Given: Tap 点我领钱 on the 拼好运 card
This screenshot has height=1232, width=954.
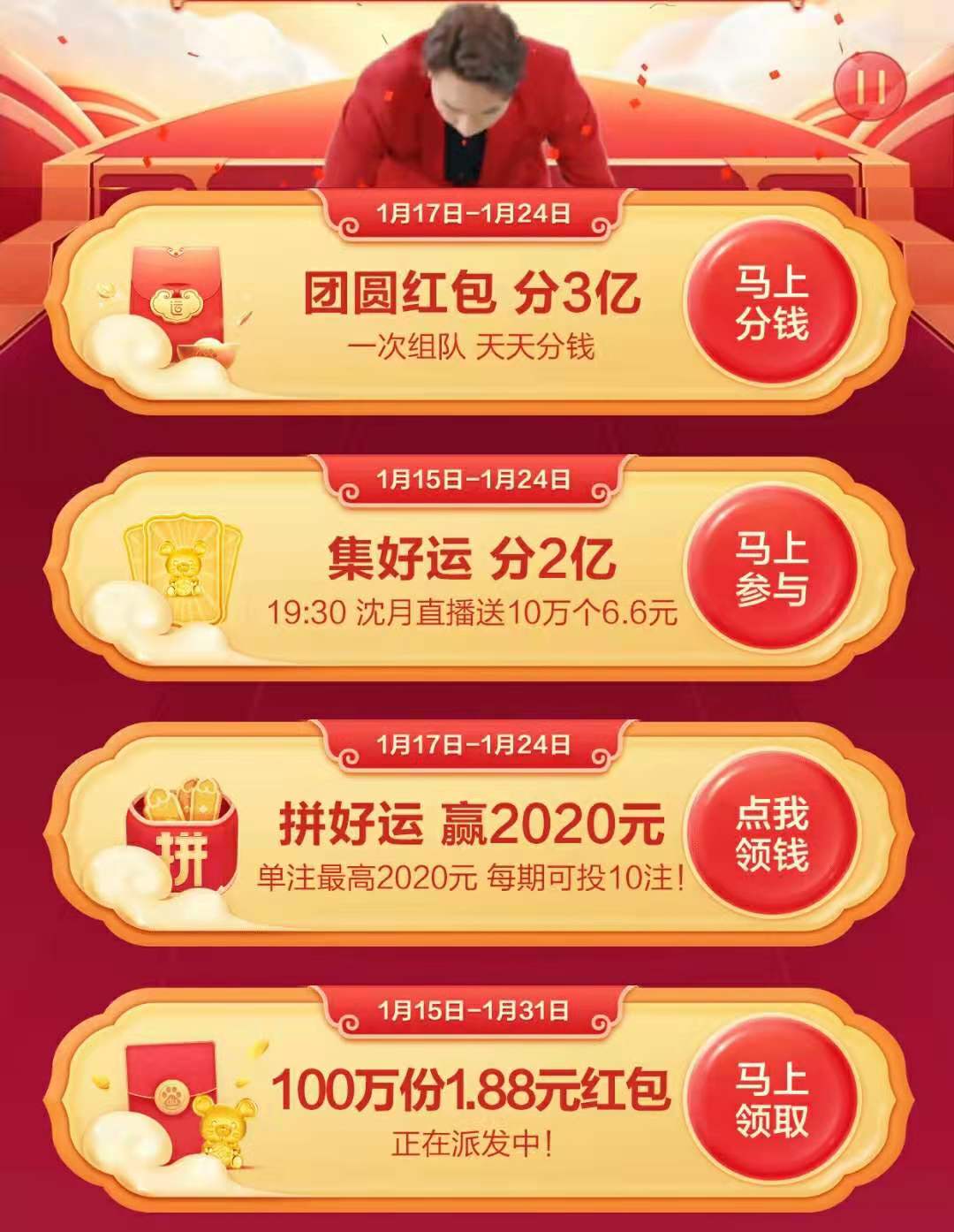Looking at the screenshot, I should (x=772, y=834).
